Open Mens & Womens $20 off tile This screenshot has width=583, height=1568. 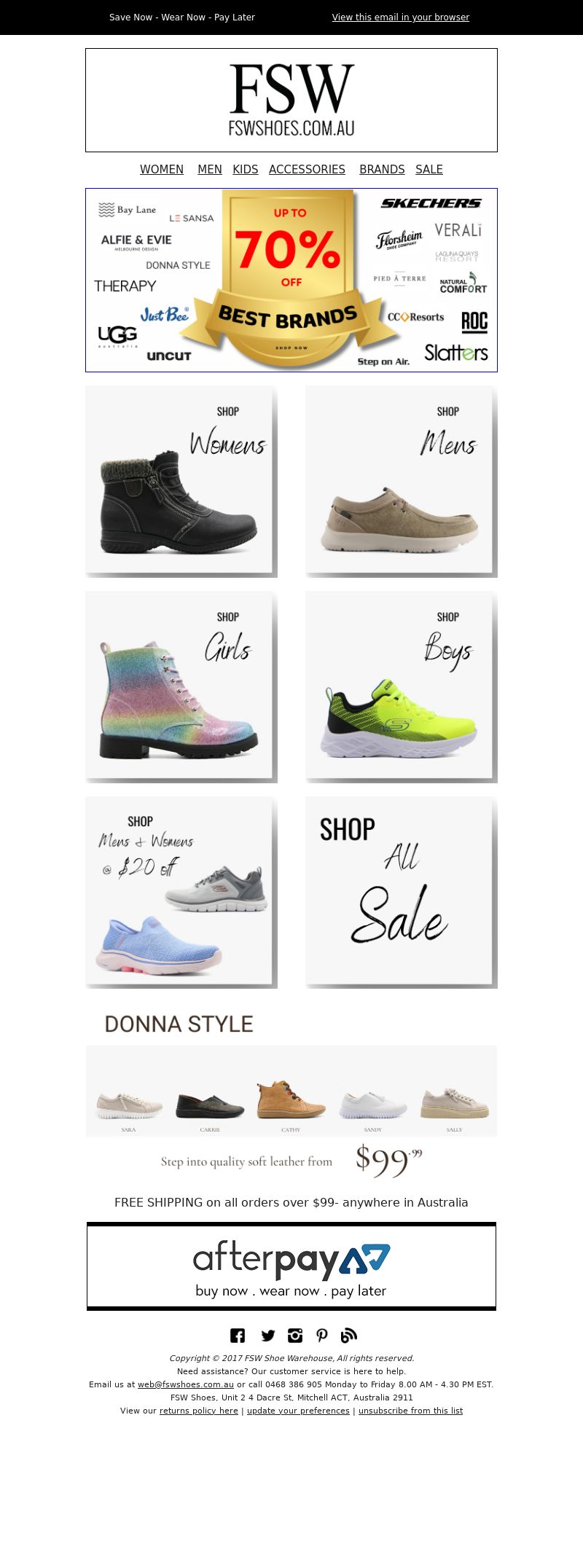coord(181,893)
